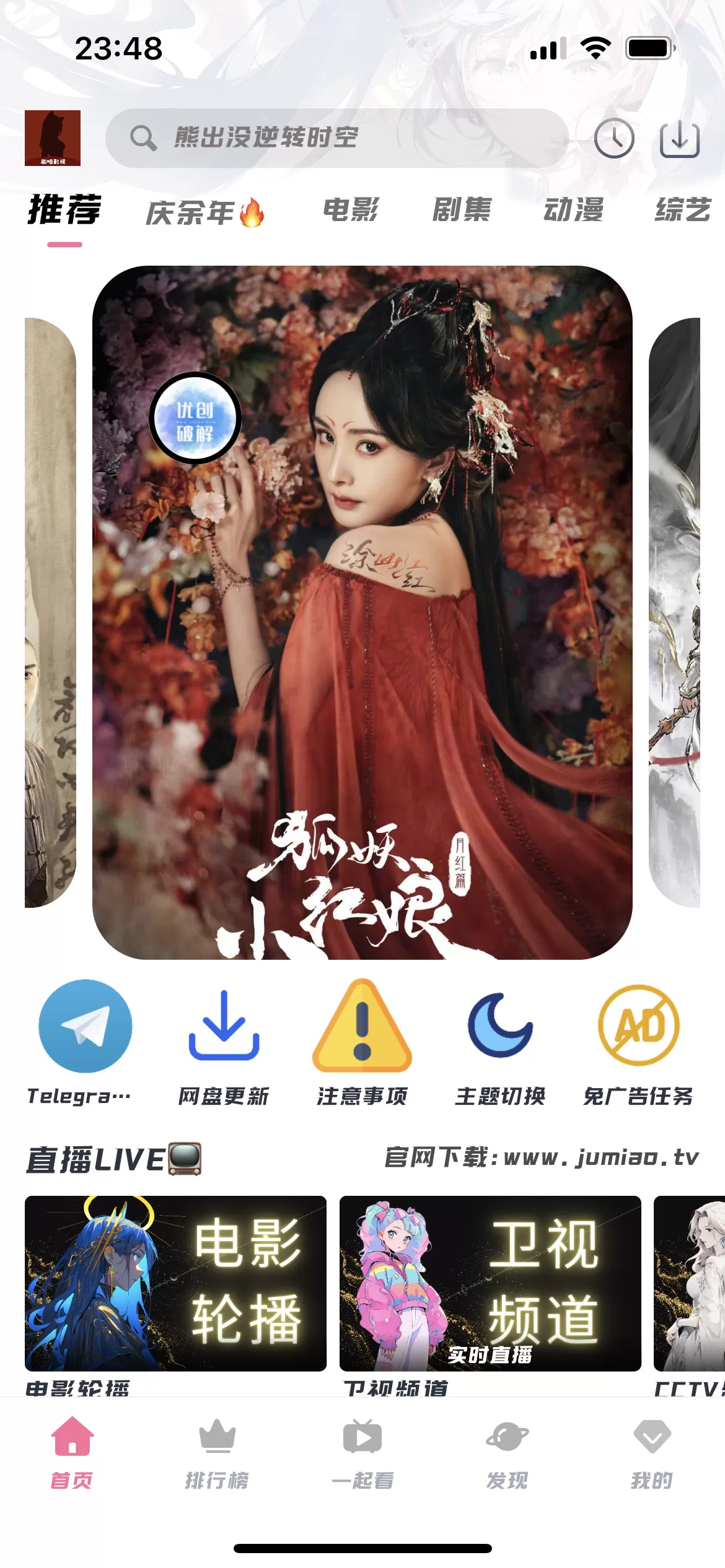This screenshot has width=725, height=1568.
Task: Switch to the 庆余年 tab
Action: [x=205, y=212]
